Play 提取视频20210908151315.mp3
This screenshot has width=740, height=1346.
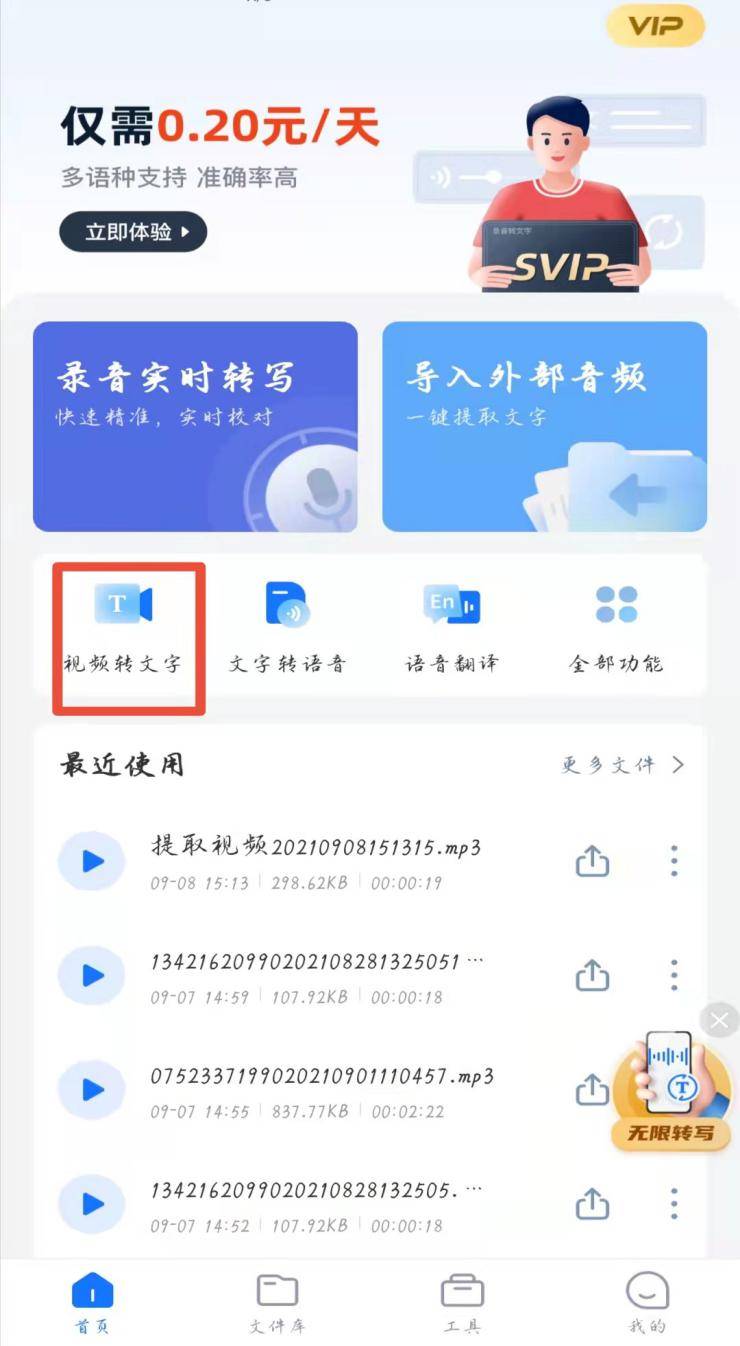(x=92, y=862)
